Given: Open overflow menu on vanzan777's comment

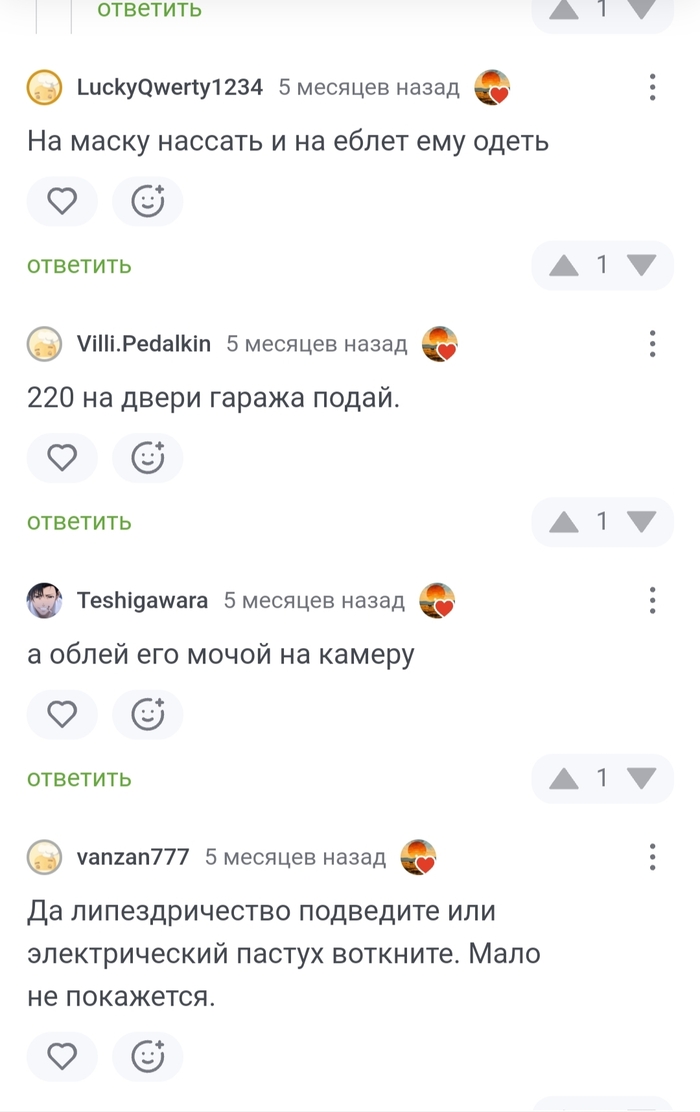Looking at the screenshot, I should pyautogui.click(x=652, y=857).
